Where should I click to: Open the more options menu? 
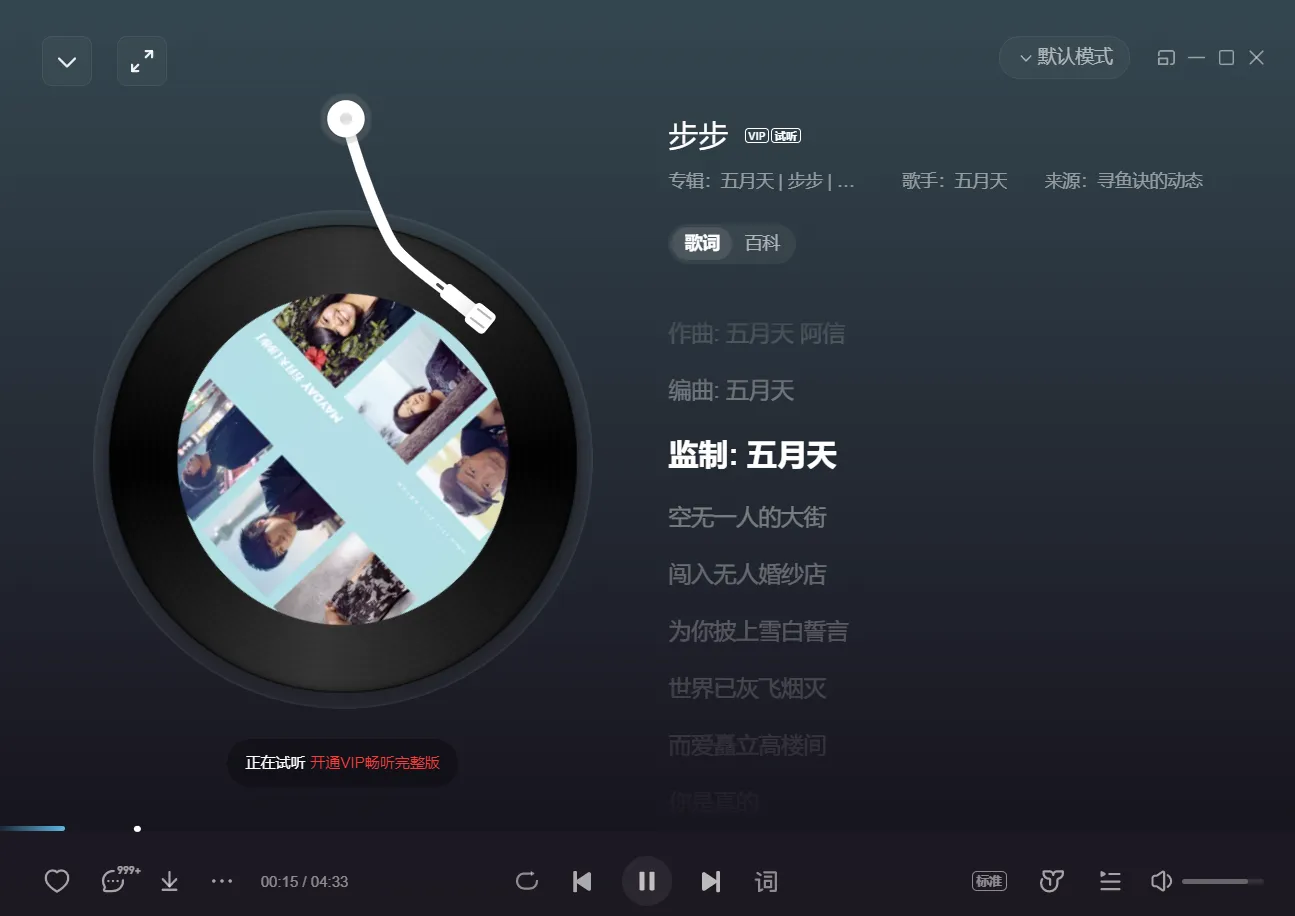(222, 881)
